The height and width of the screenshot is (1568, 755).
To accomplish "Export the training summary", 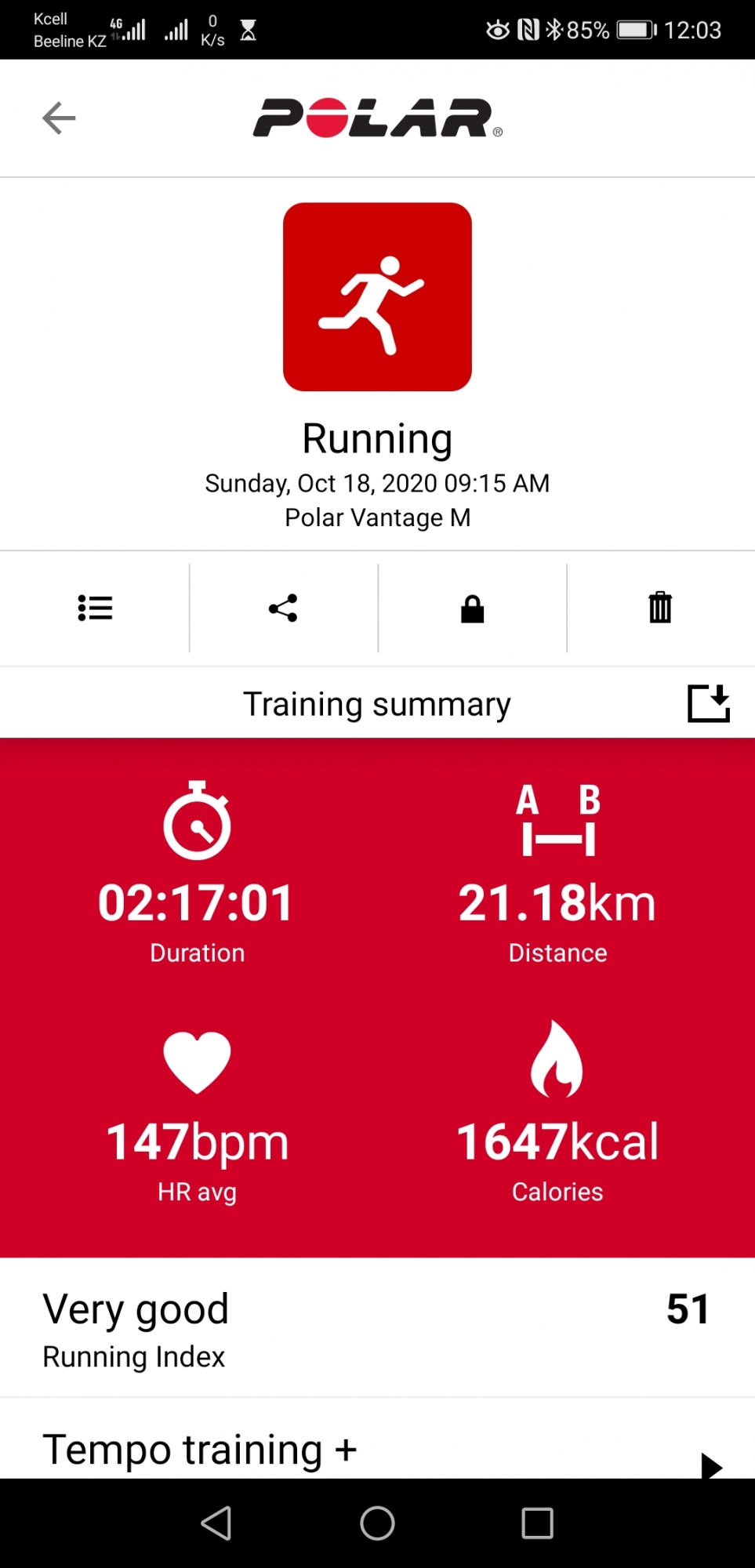I will tap(708, 703).
